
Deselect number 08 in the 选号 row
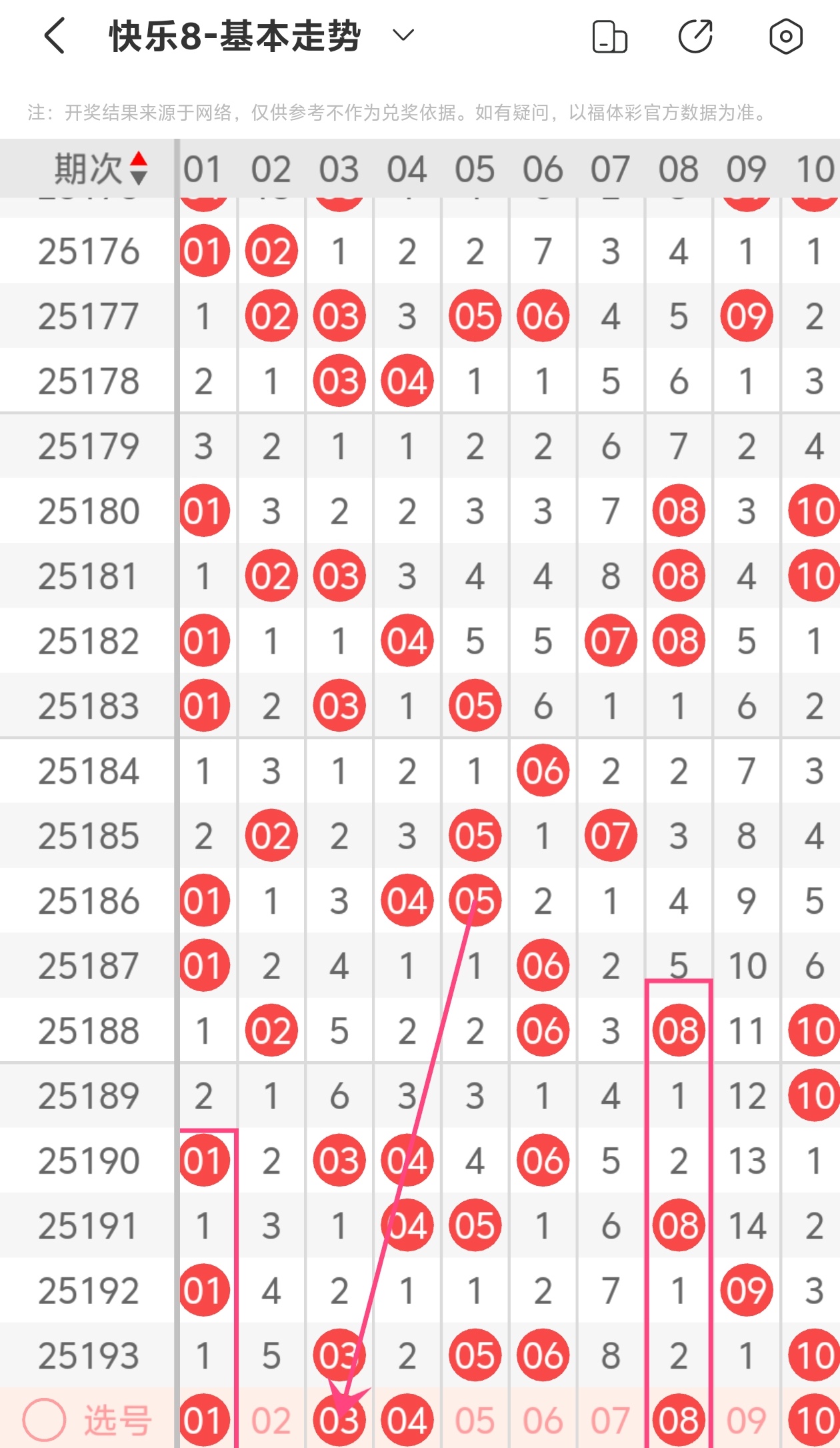pyautogui.click(x=679, y=1421)
